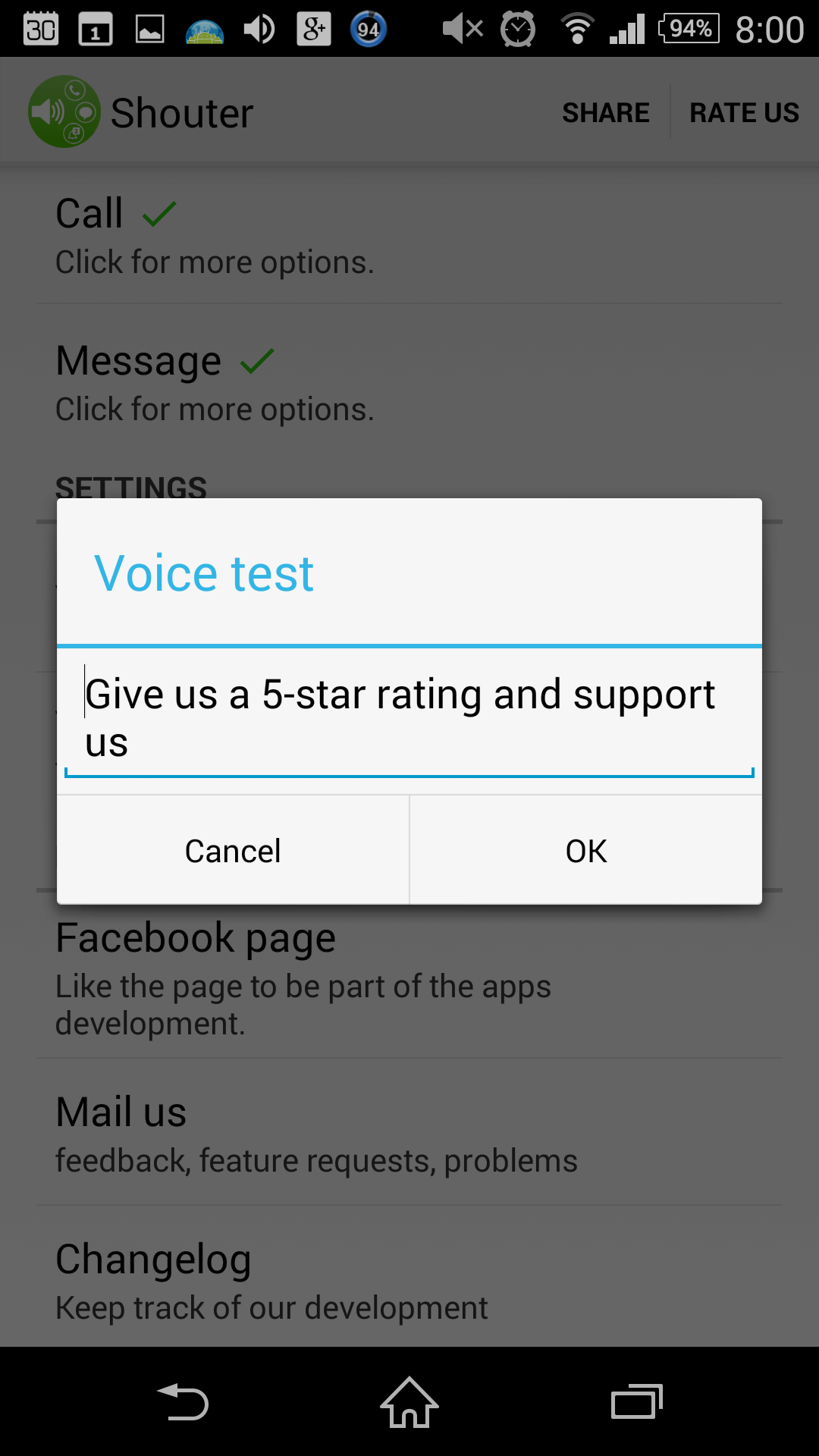Cancel the Voice test dialog
The image size is (819, 1456).
coord(233,850)
